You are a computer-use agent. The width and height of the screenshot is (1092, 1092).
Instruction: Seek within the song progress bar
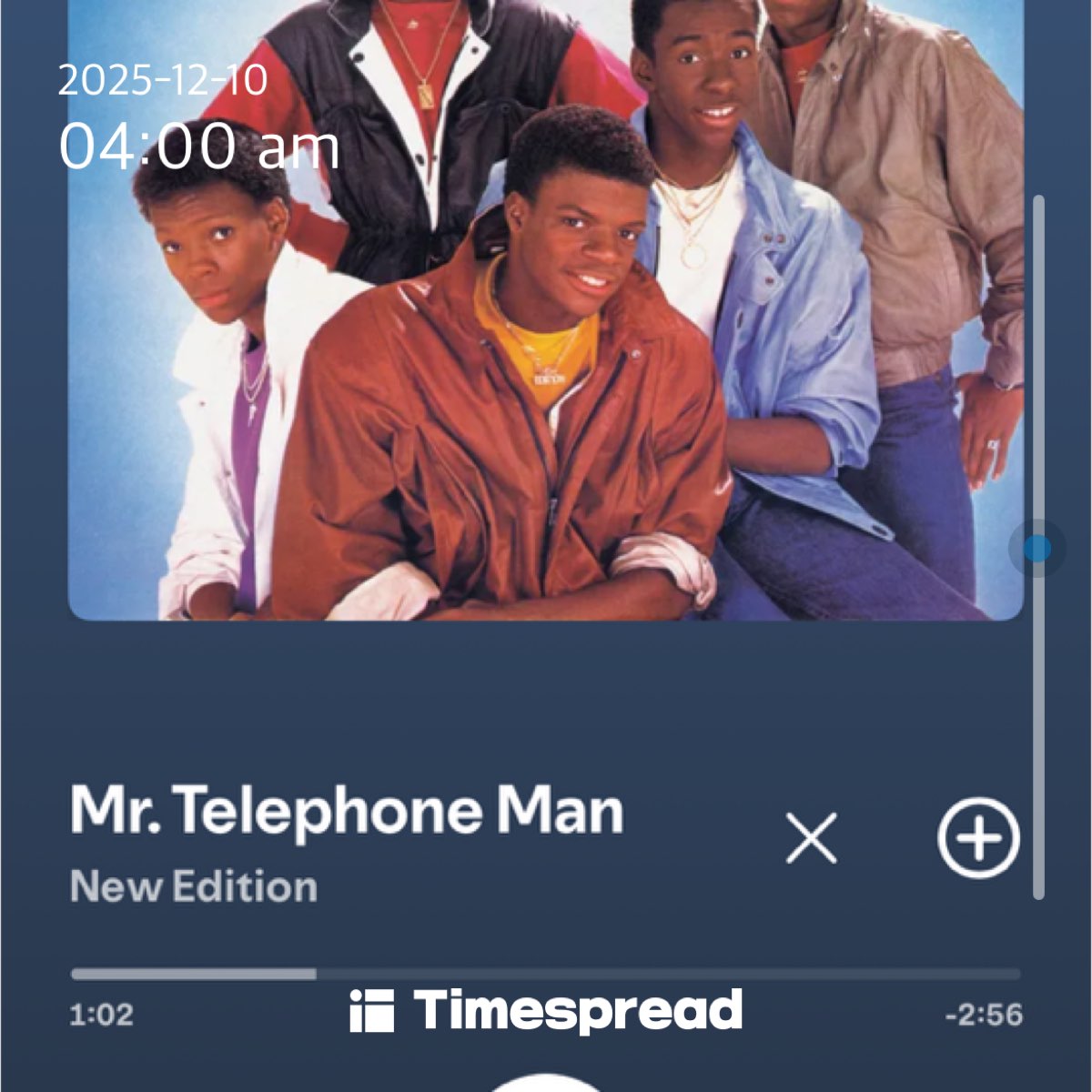coord(546,974)
